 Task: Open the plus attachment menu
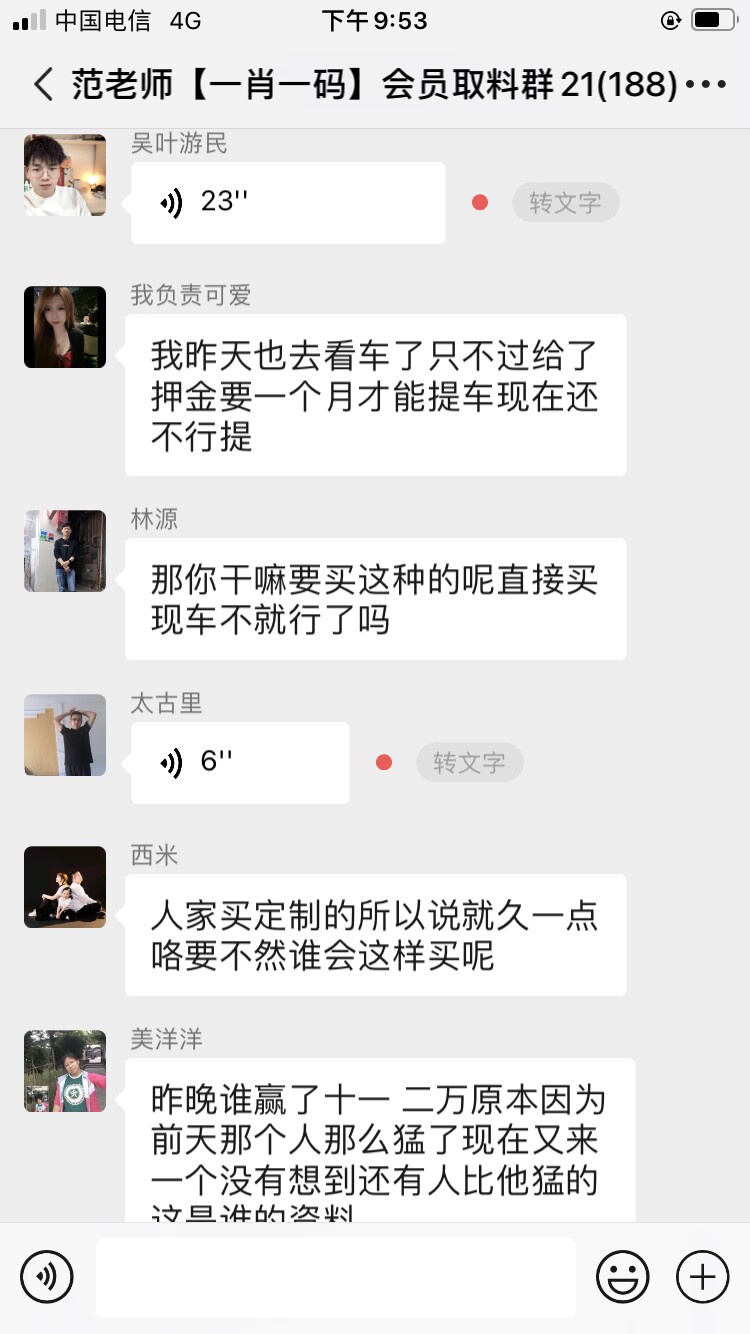(702, 1277)
